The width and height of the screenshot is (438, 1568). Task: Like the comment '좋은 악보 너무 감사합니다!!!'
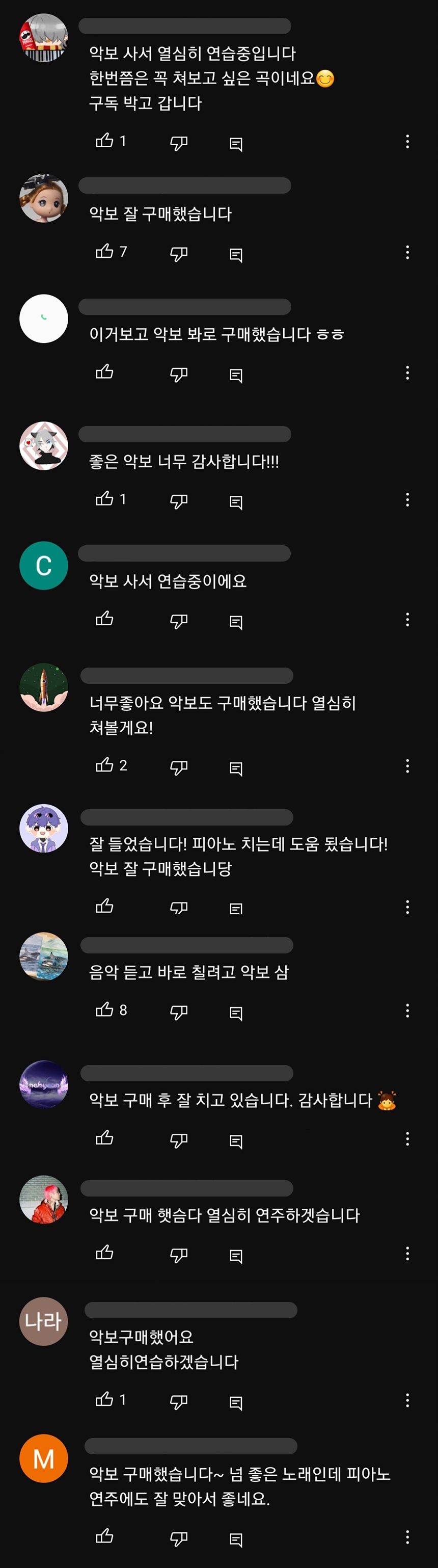coord(104,499)
